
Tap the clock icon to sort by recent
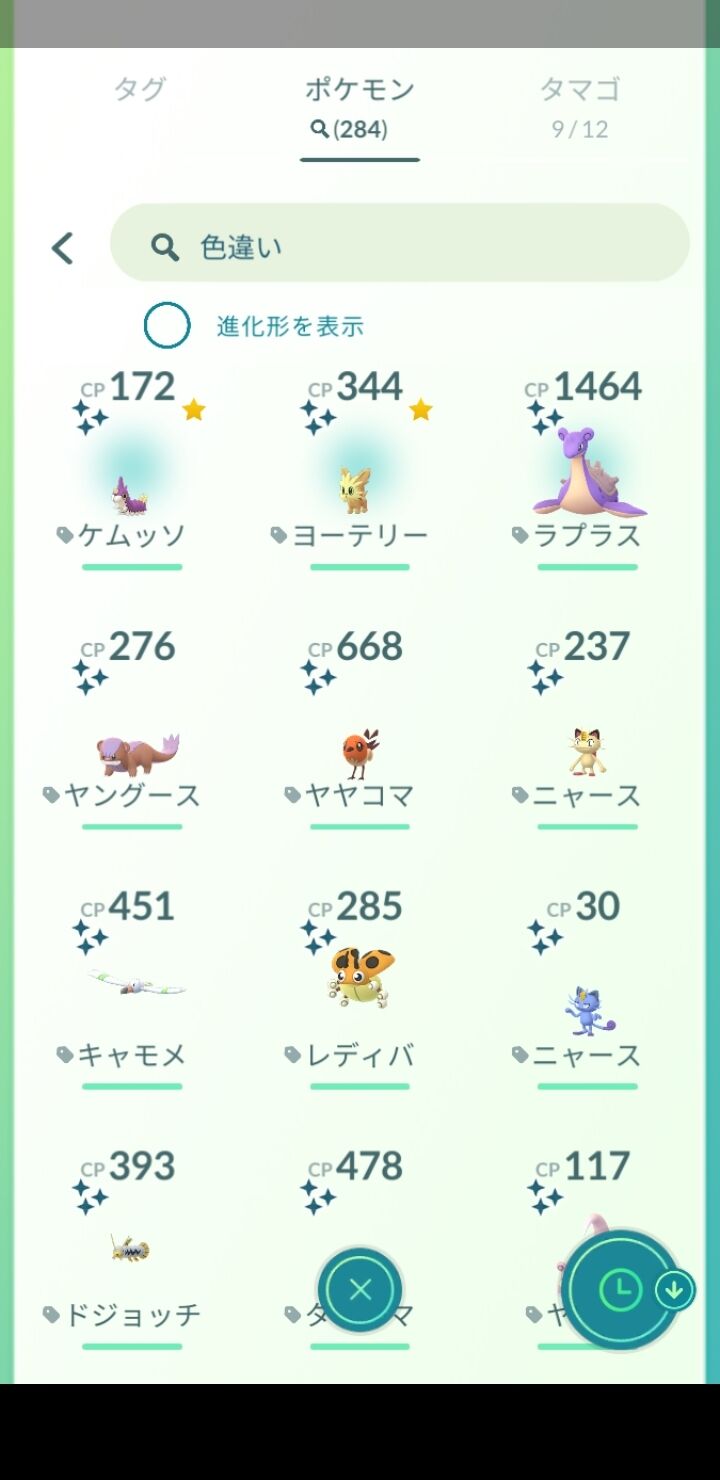click(621, 1290)
